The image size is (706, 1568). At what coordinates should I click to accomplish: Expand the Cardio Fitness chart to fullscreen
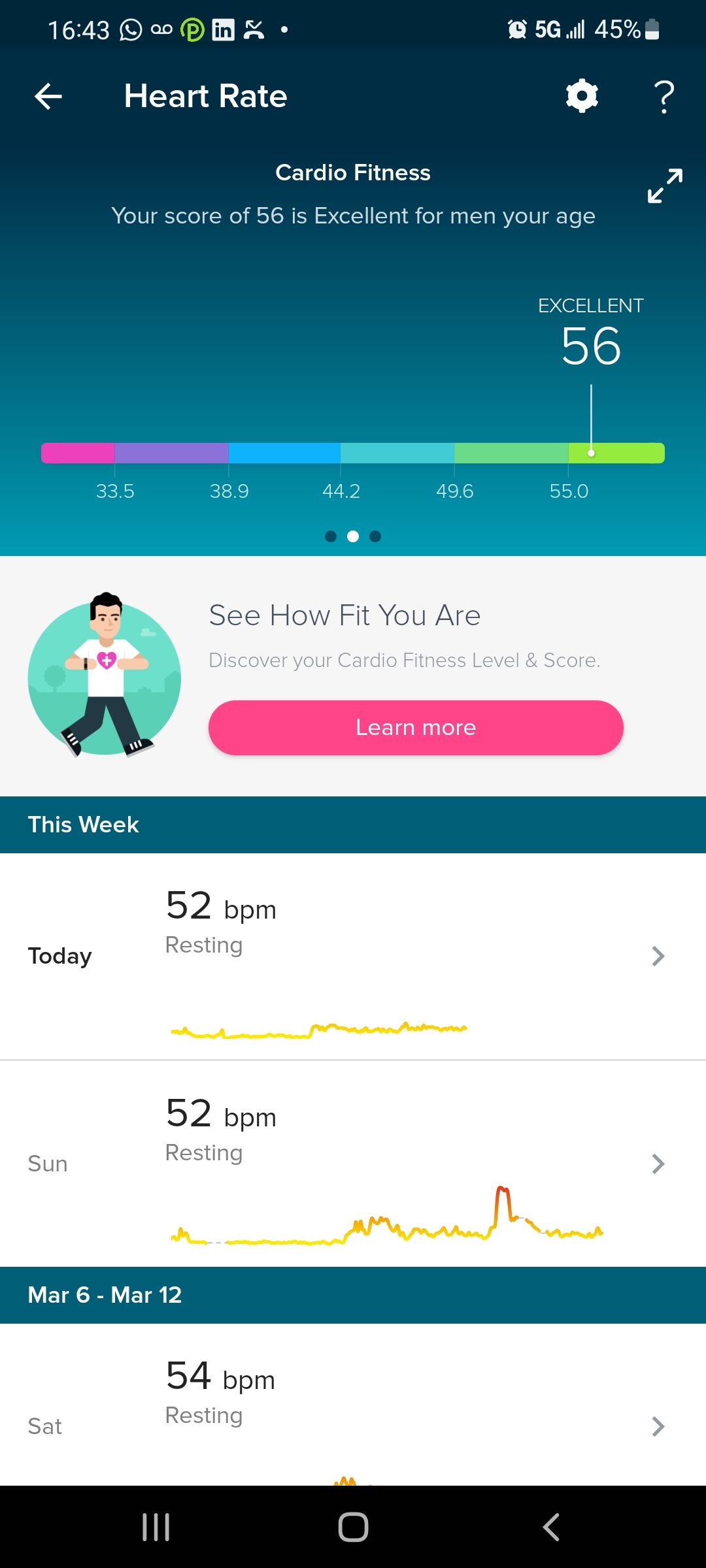(x=665, y=186)
